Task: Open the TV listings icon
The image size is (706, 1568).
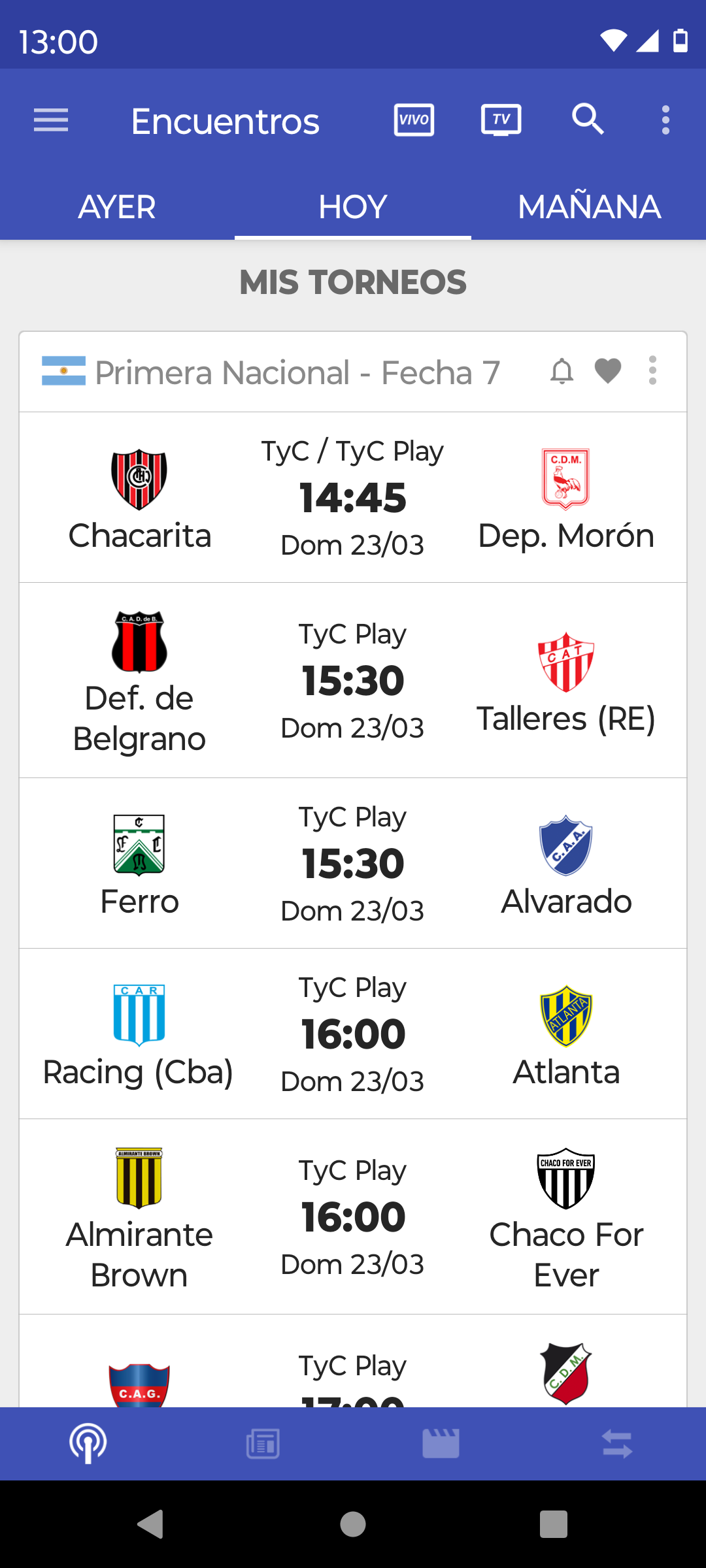Action: tap(501, 120)
